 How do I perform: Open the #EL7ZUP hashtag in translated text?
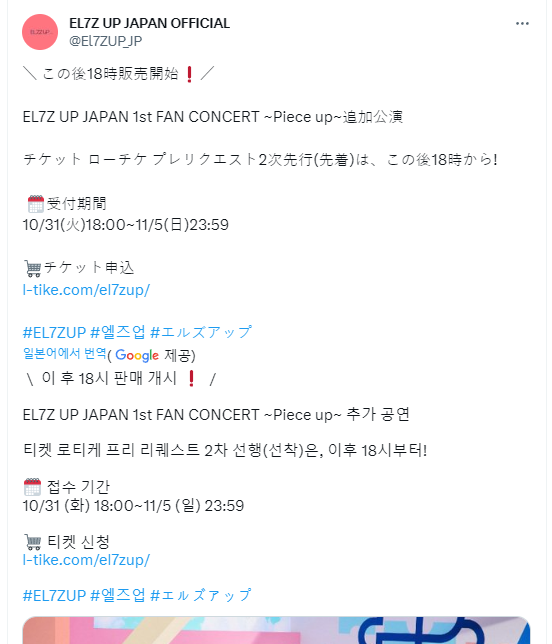[54, 596]
